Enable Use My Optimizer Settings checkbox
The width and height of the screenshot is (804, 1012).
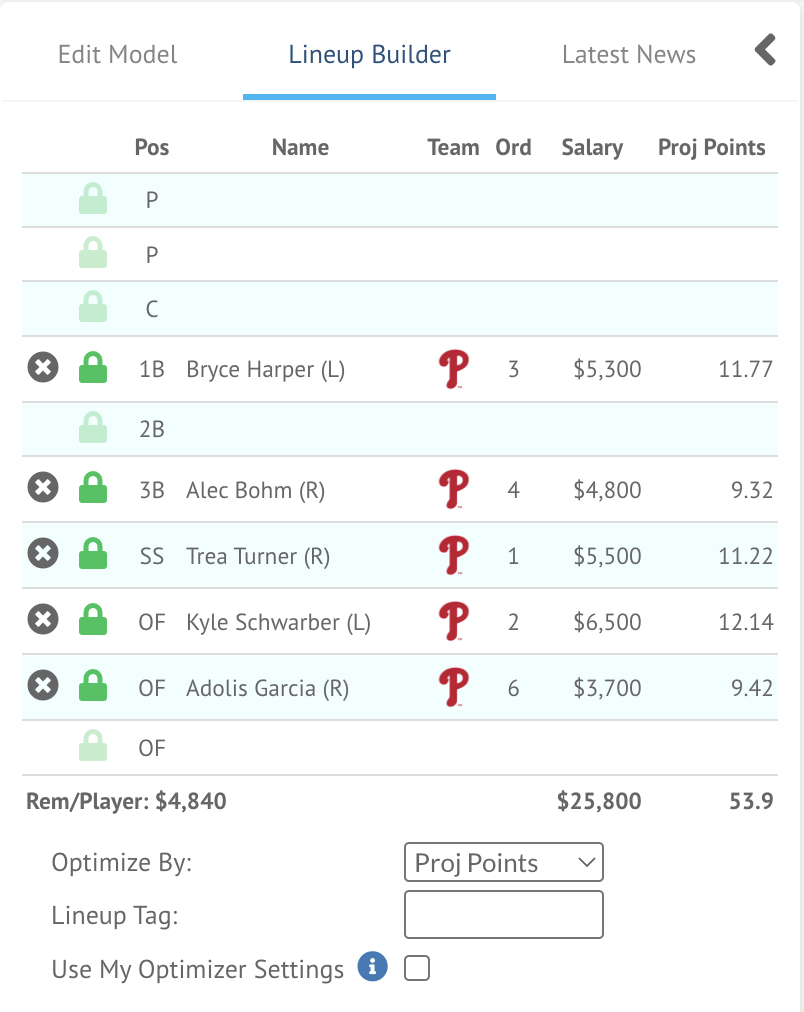point(417,968)
